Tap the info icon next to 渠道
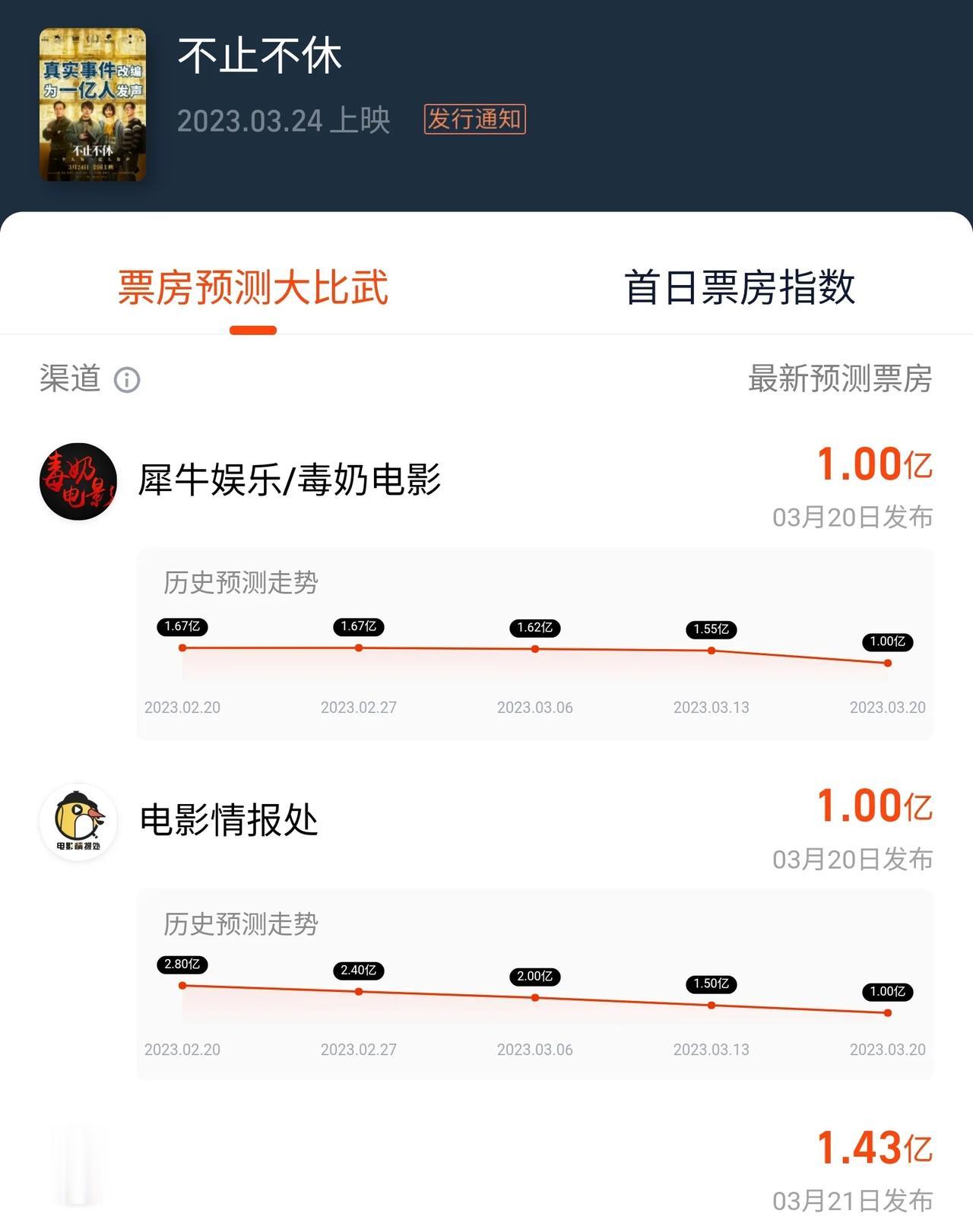The height and width of the screenshot is (1232, 973). 127,379
